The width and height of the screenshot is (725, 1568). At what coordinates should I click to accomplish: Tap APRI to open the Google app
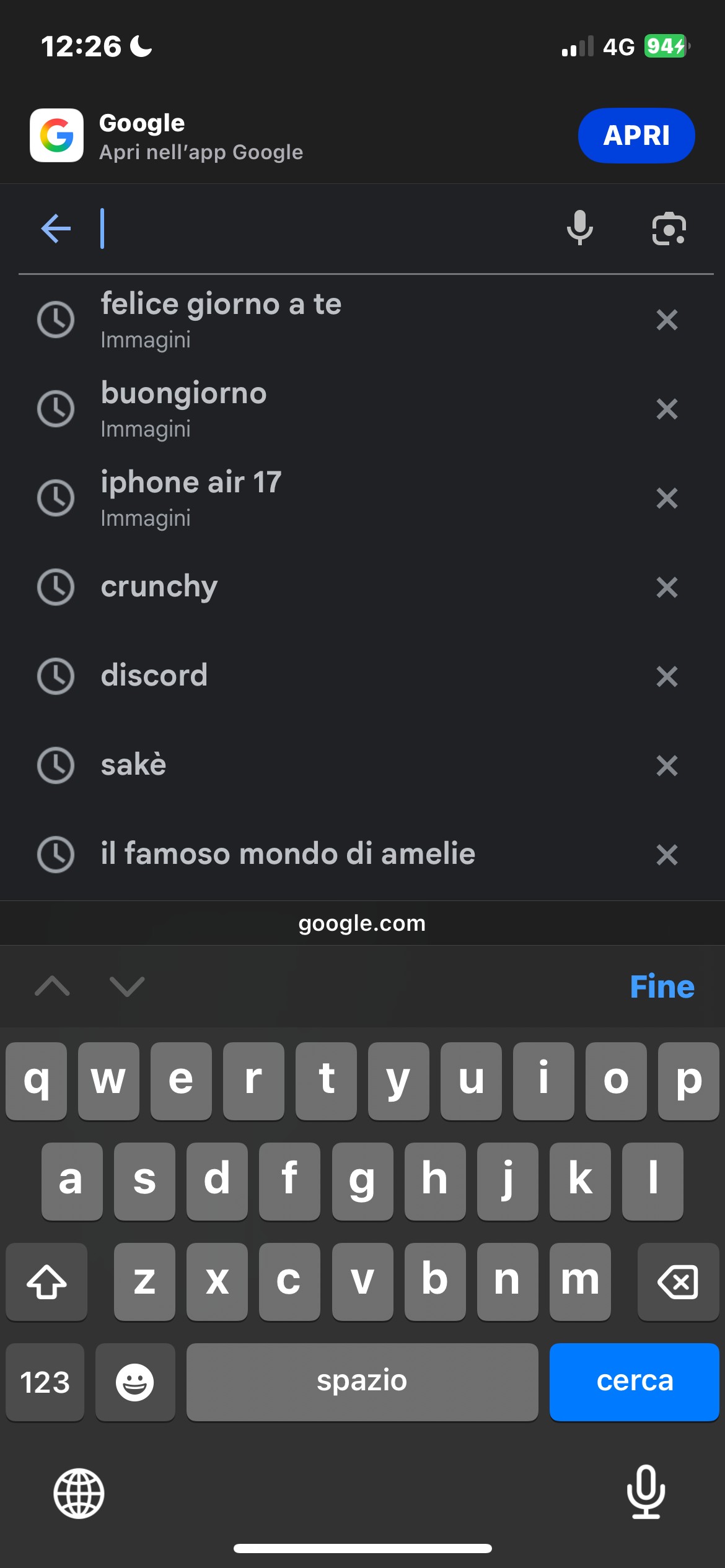(x=636, y=136)
